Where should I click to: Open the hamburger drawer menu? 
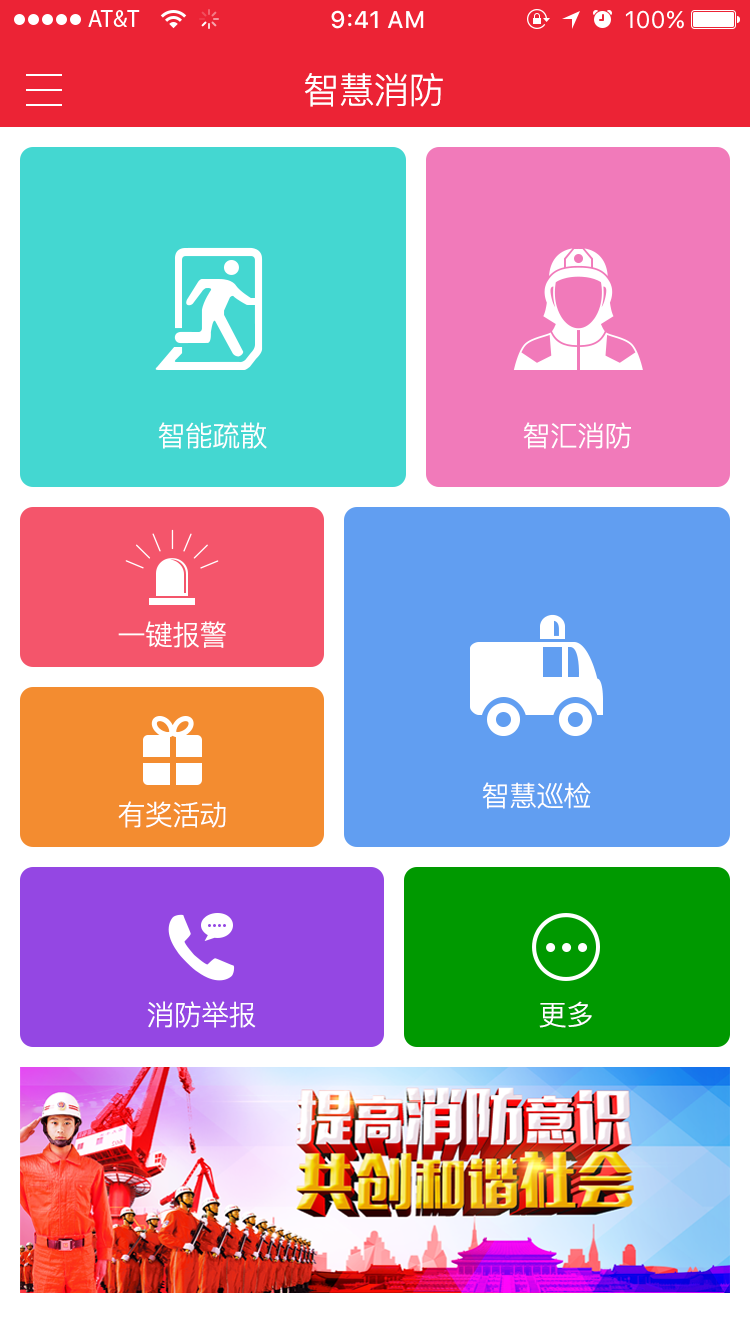[x=44, y=90]
